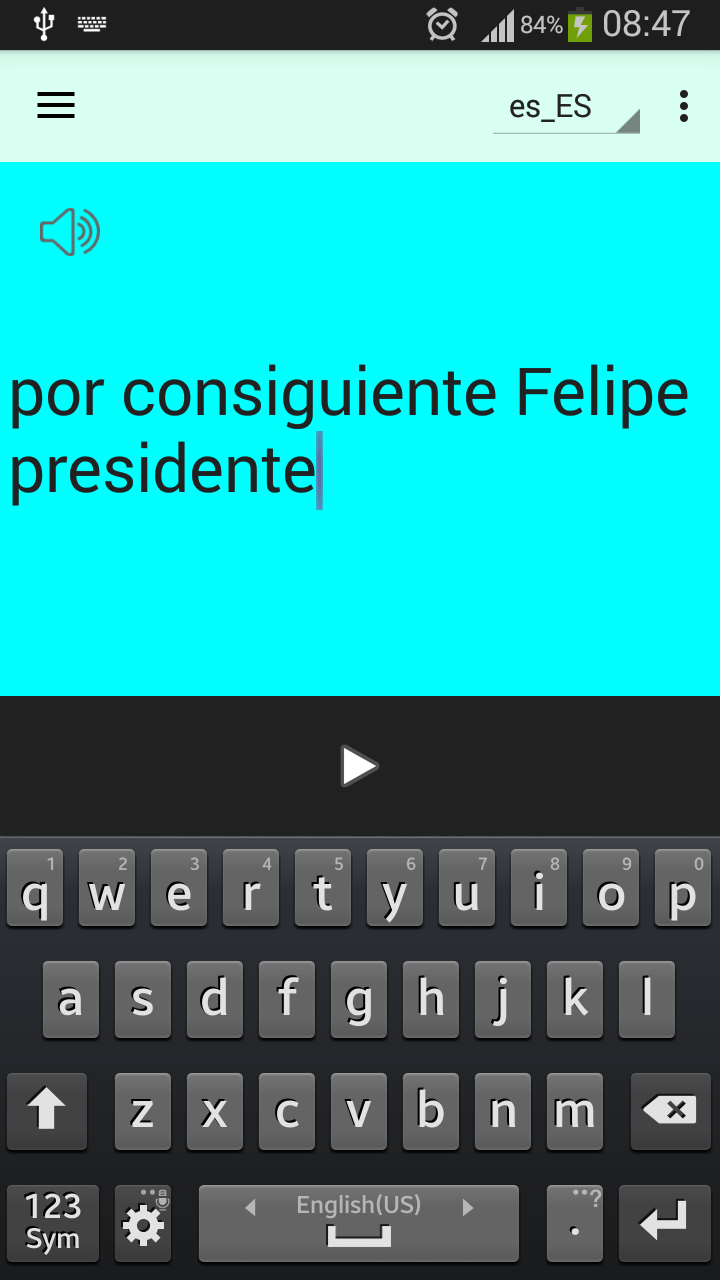Tap the speaker icon to hear text
The height and width of the screenshot is (1280, 720).
(70, 232)
